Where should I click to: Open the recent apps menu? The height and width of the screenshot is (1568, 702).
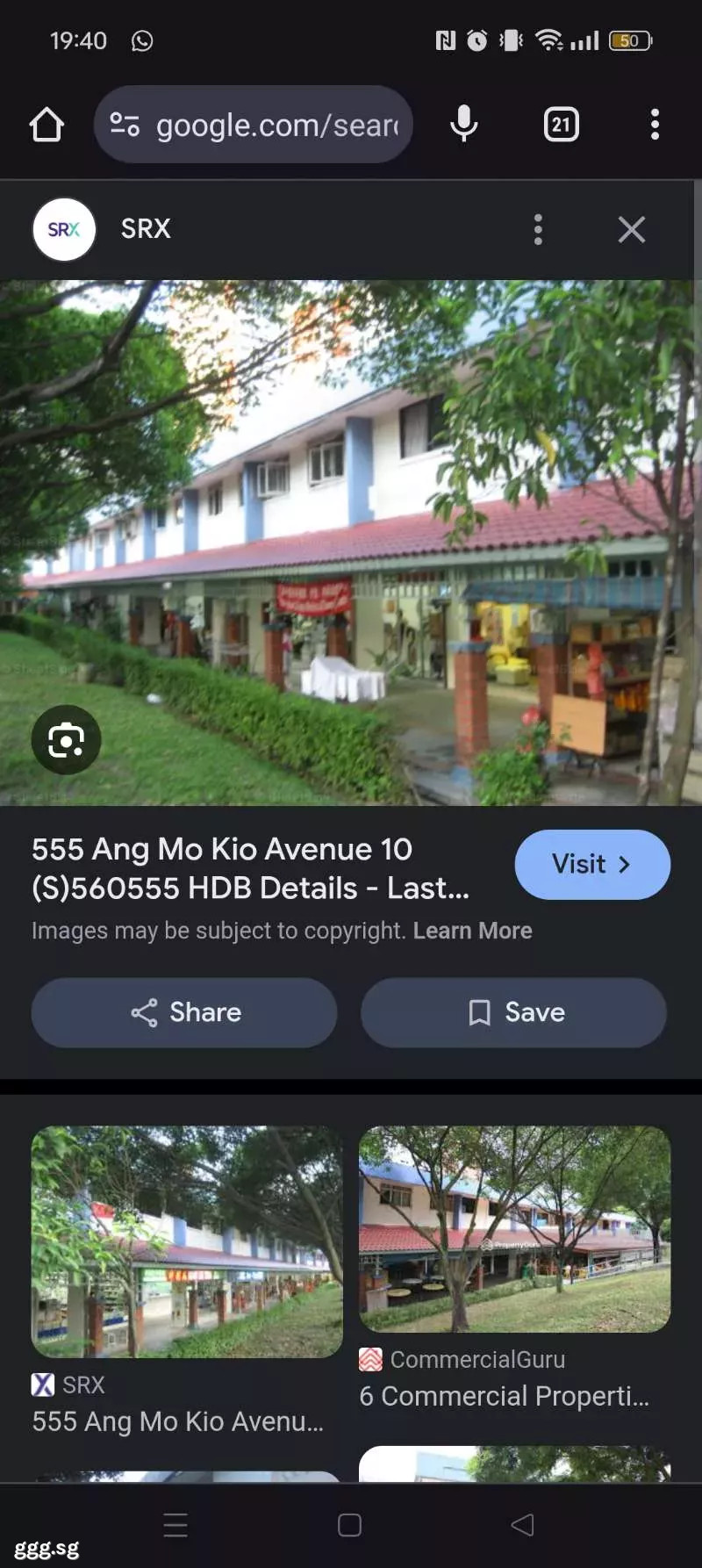click(175, 1525)
